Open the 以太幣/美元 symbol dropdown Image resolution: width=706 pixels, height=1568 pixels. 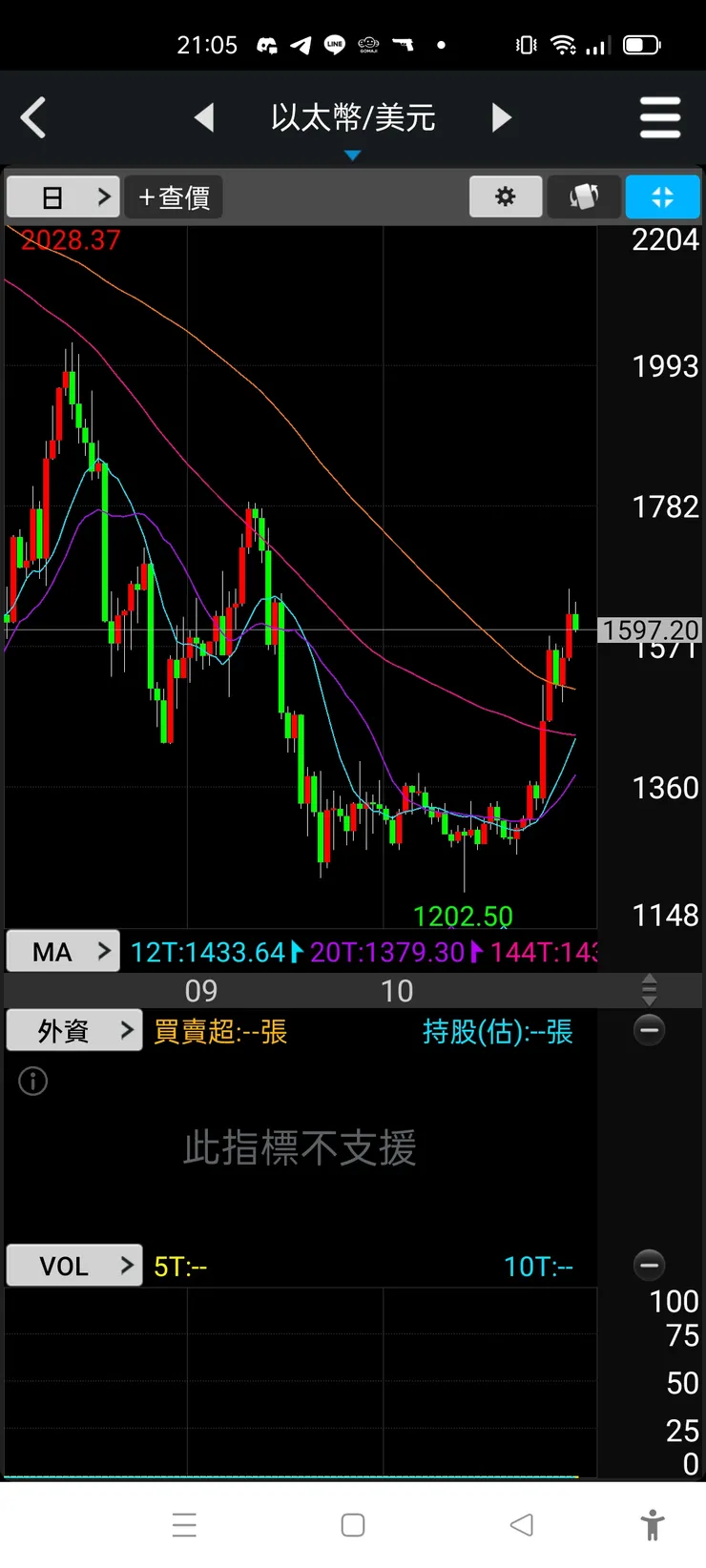pyautogui.click(x=353, y=124)
